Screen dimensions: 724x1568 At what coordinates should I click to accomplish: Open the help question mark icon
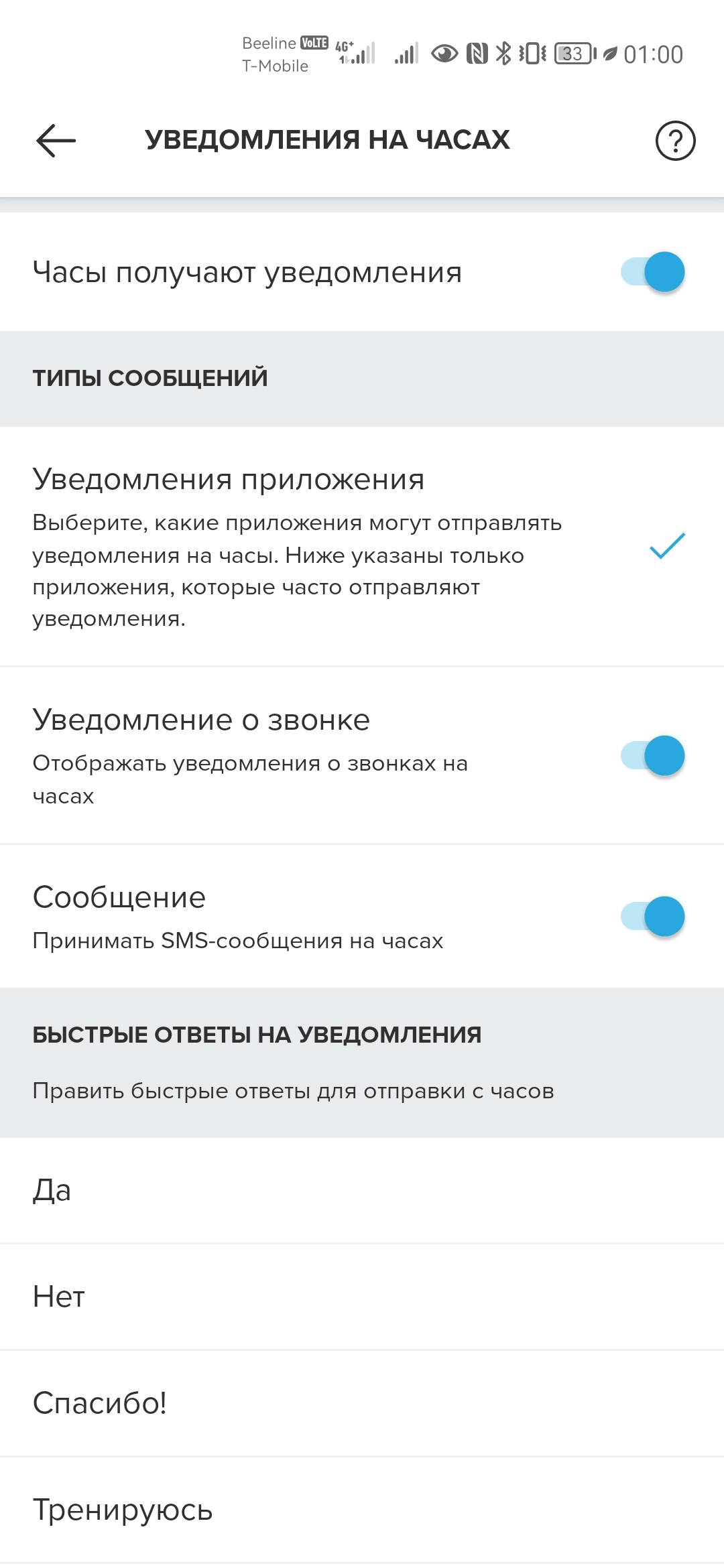click(675, 141)
